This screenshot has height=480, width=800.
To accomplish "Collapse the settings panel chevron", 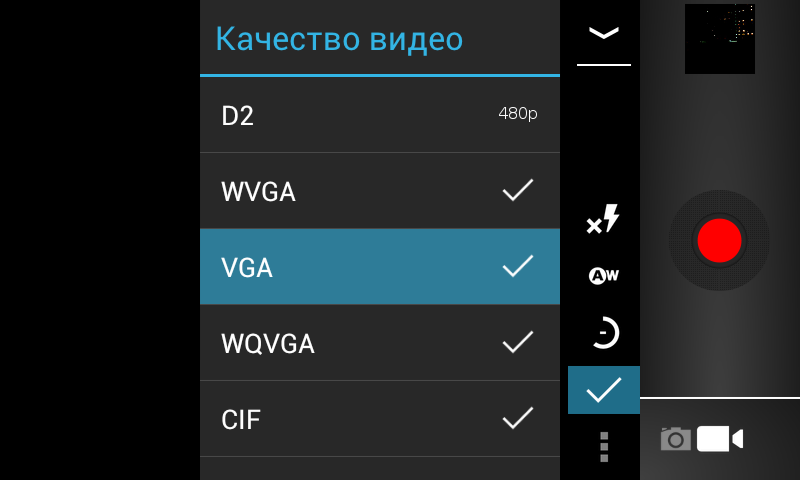I will tap(604, 33).
